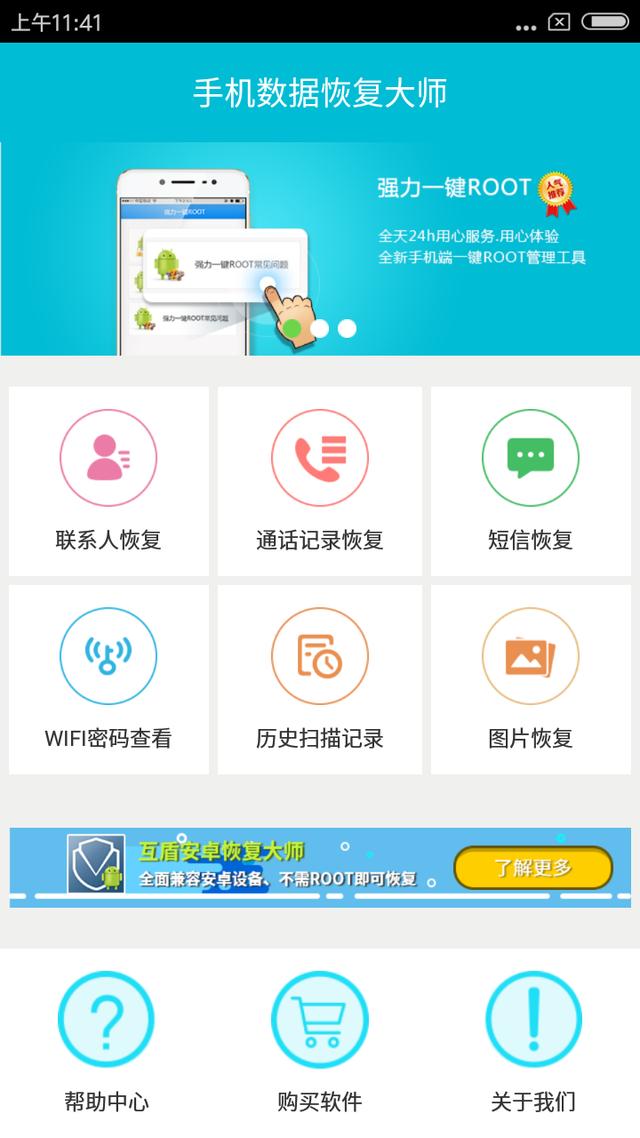Tap the 了解更多 button on banner
This screenshot has height=1138, width=640.
pyautogui.click(x=532, y=867)
